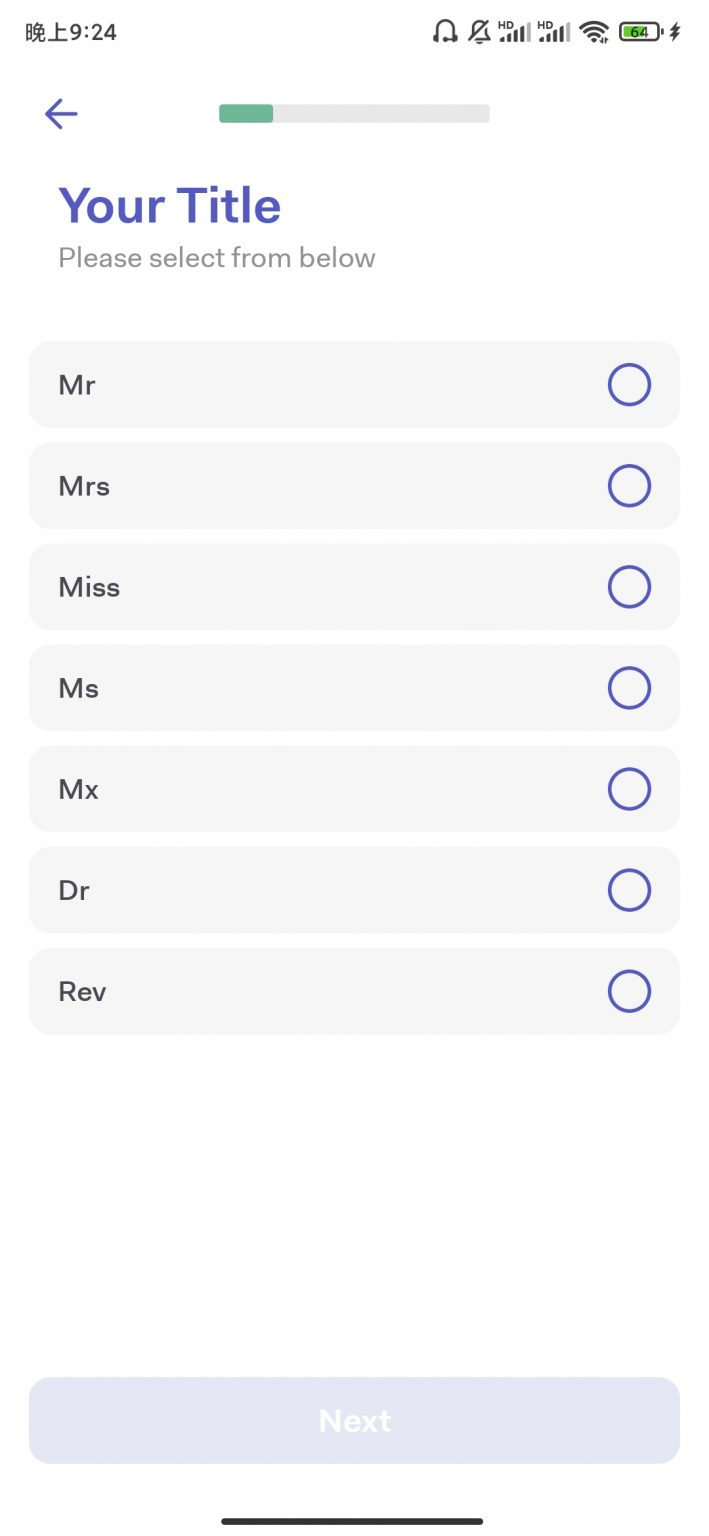Tap the Next button
709x1536 pixels.
tap(354, 1420)
